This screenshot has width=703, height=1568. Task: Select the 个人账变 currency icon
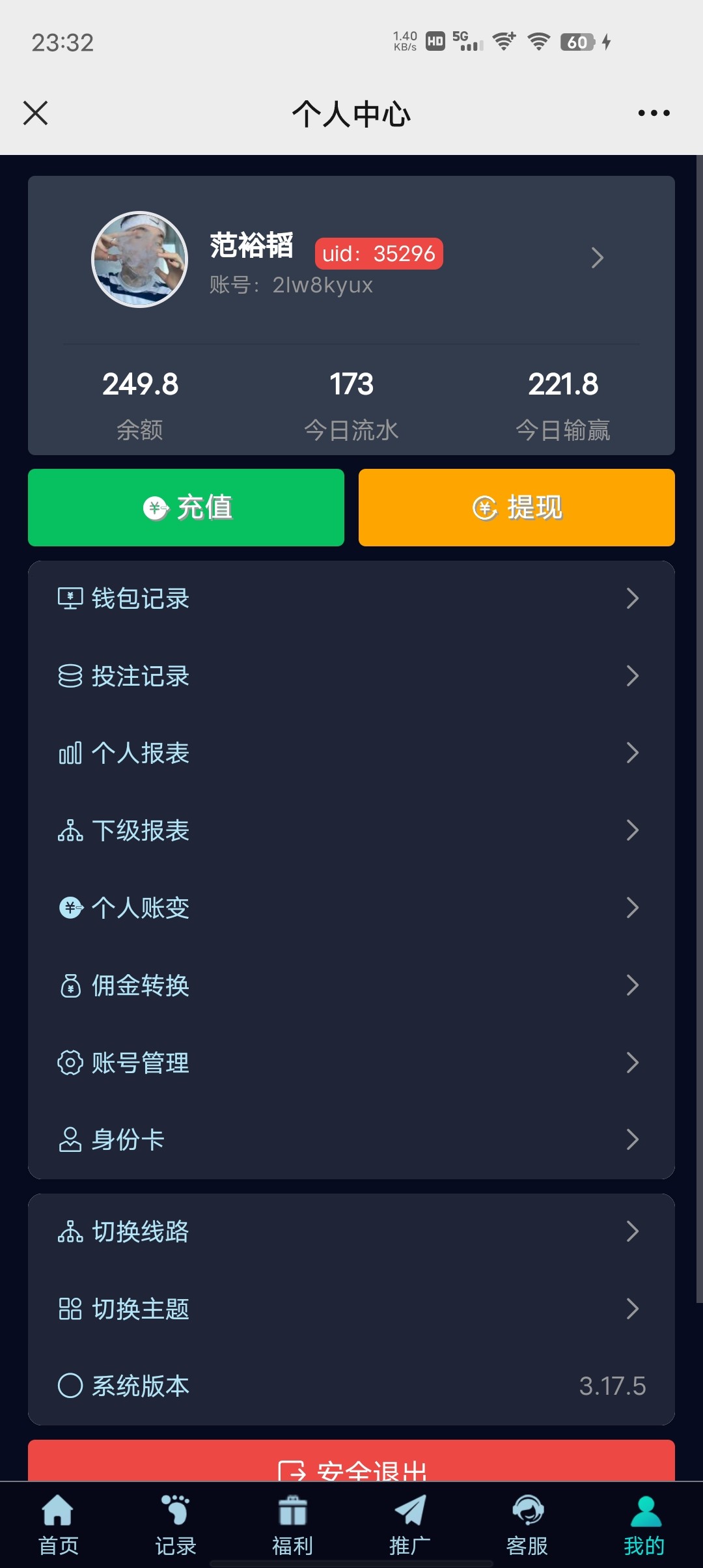point(70,907)
